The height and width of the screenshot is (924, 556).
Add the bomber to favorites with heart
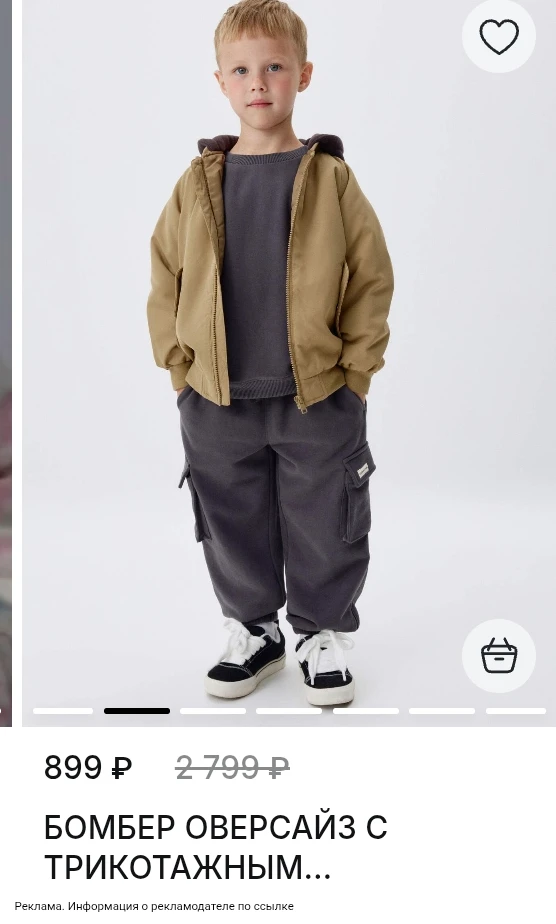click(x=499, y=37)
